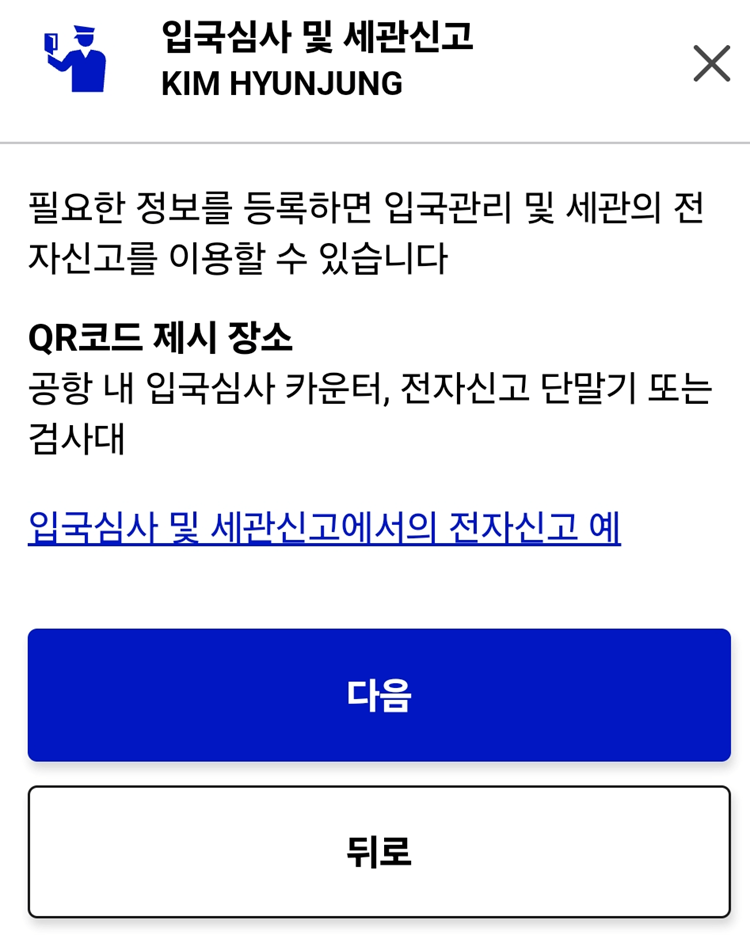Click the X to close the dialog
This screenshot has height=935, width=750.
(x=712, y=63)
